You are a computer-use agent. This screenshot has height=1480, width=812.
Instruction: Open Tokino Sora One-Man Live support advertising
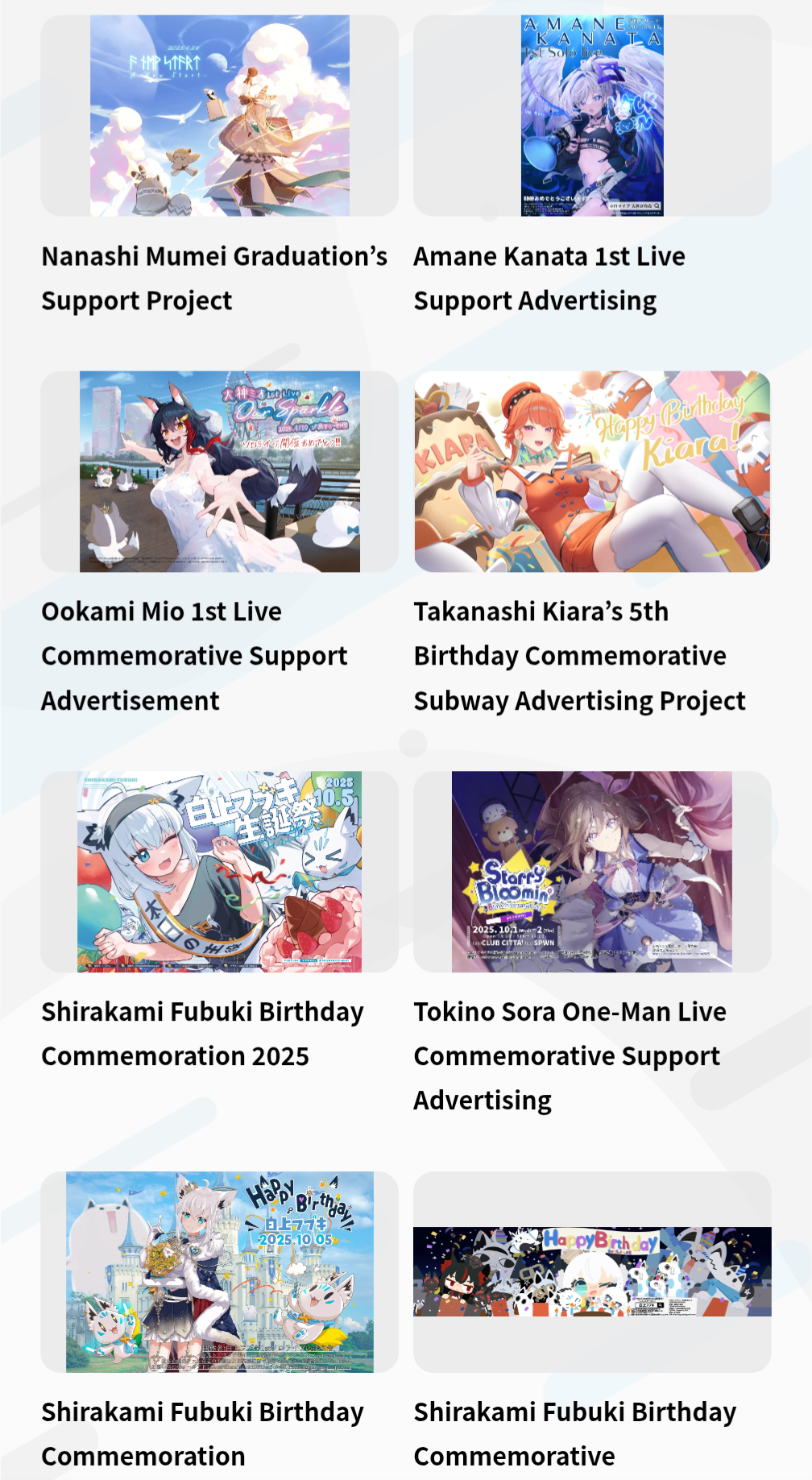(x=592, y=872)
